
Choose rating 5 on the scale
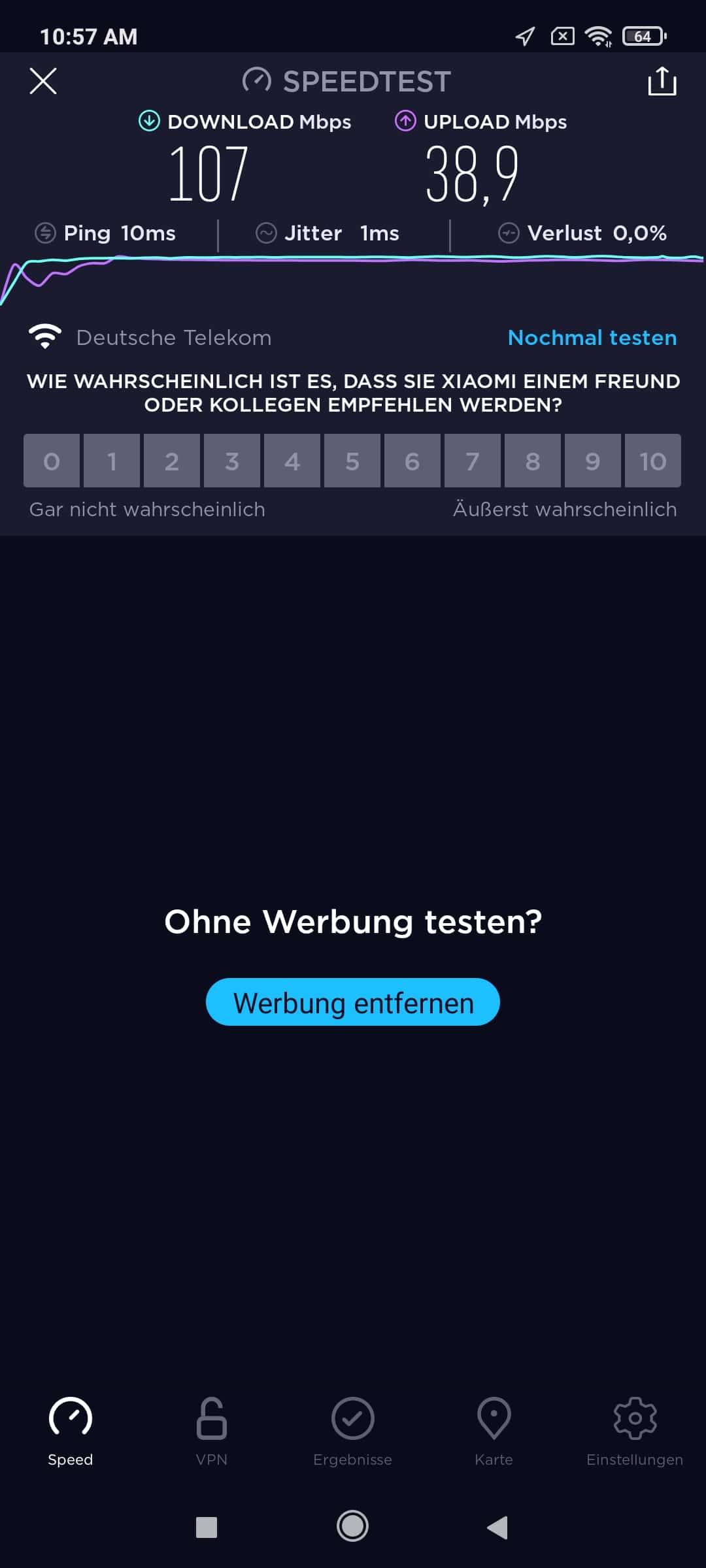pyautogui.click(x=352, y=461)
